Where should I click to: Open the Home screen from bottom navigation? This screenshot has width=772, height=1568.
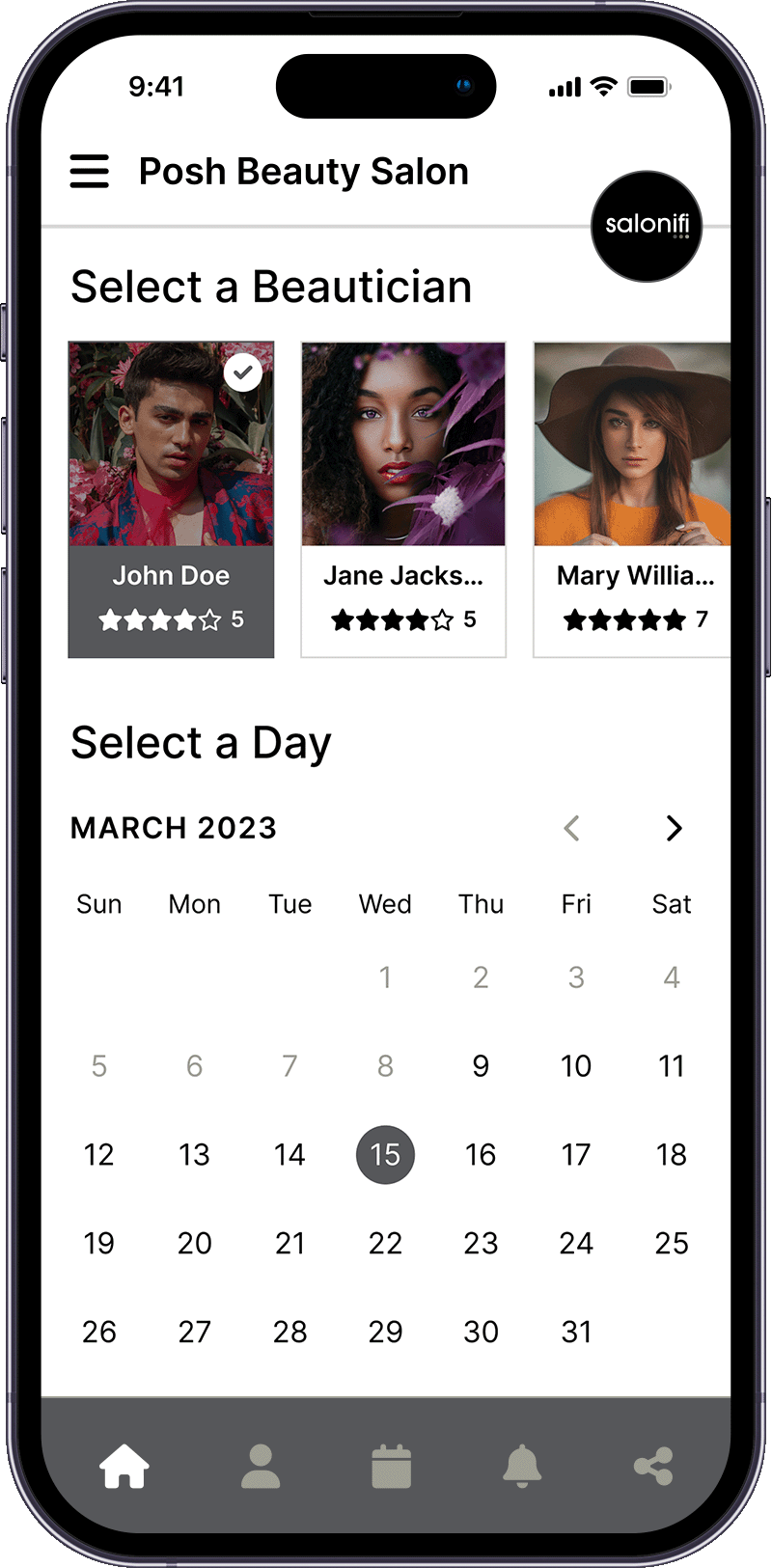tap(124, 1467)
